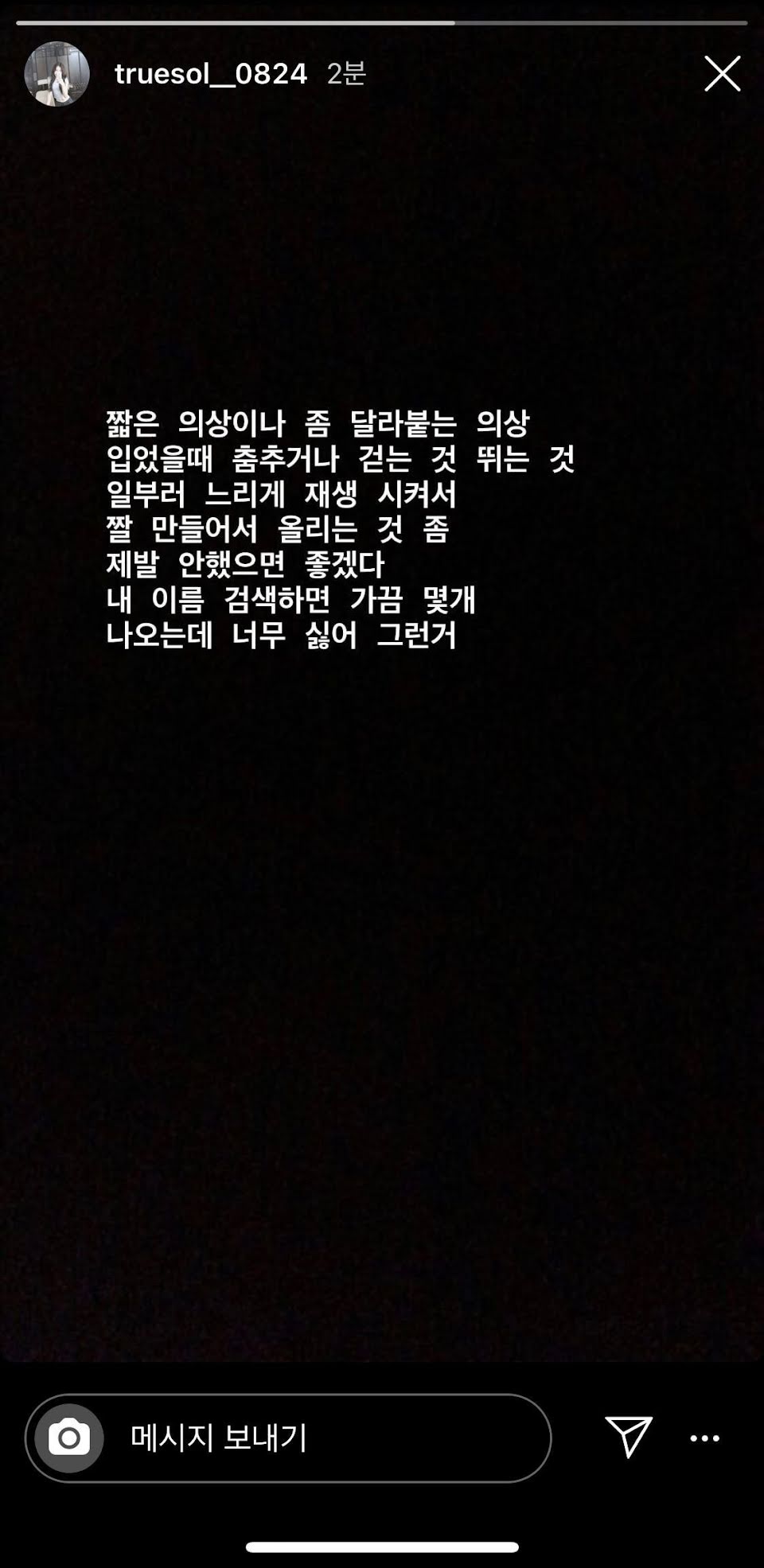Open the camera icon to reply
Image resolution: width=764 pixels, height=1568 pixels.
pos(69,1438)
